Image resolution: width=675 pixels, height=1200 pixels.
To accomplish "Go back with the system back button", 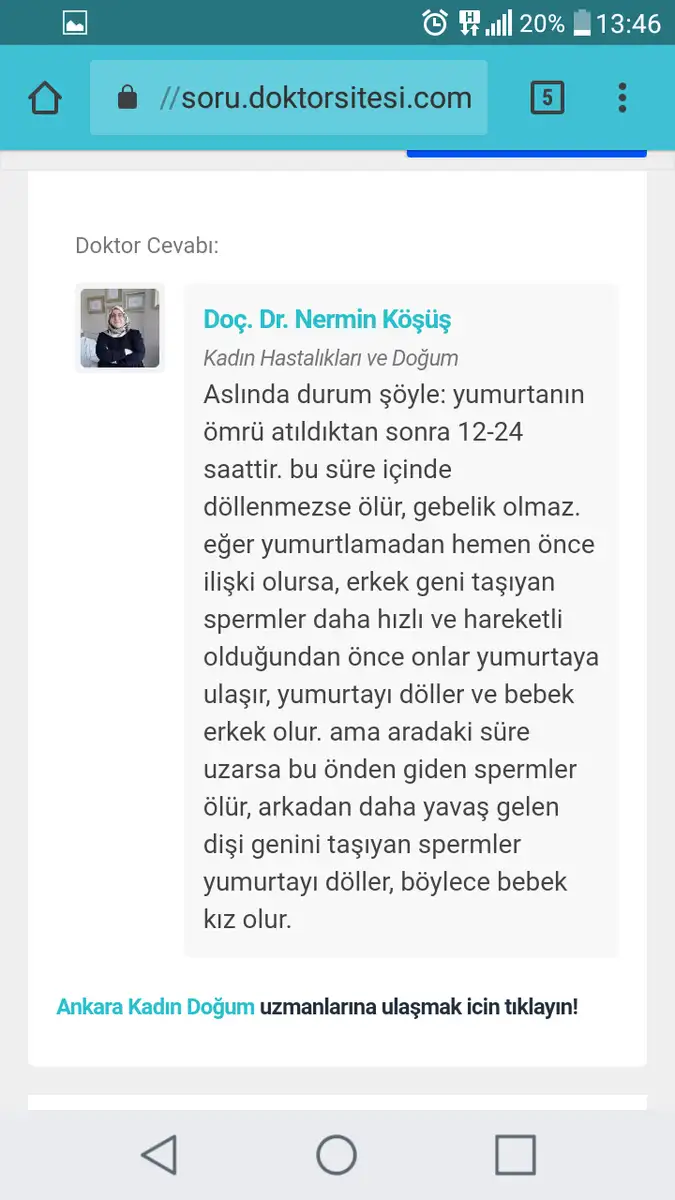I will click(x=159, y=1154).
